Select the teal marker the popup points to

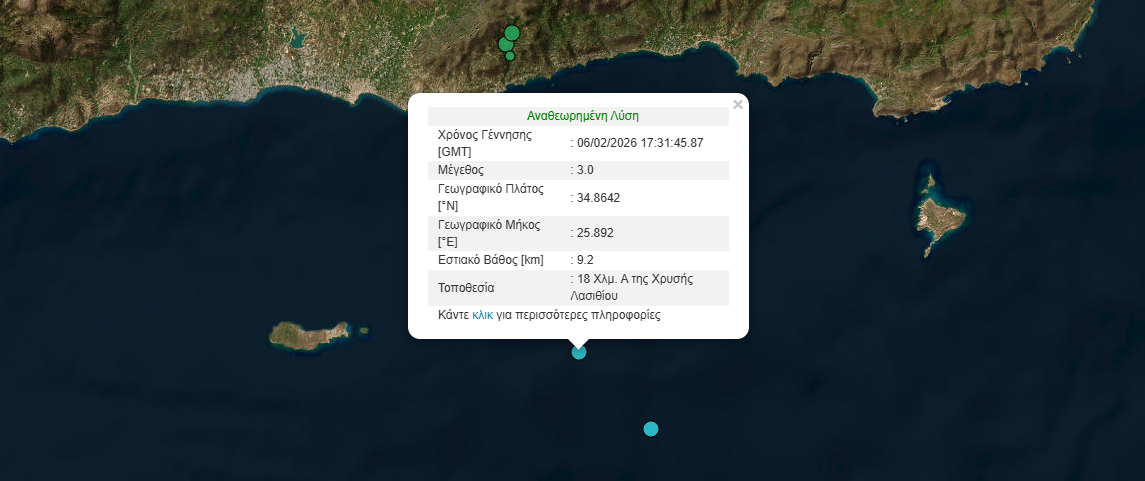578,352
